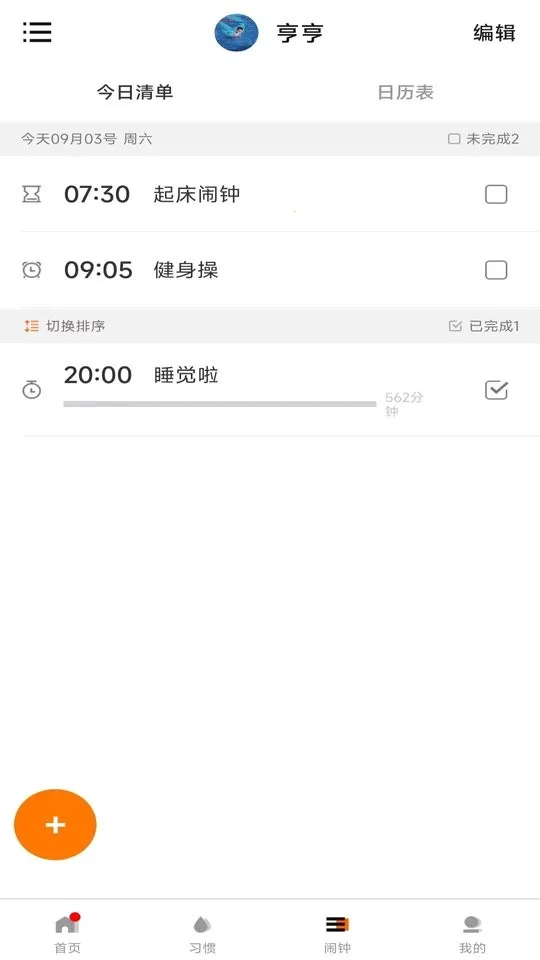Open the drawer menu icon
This screenshot has width=540, height=960.
[x=37, y=32]
